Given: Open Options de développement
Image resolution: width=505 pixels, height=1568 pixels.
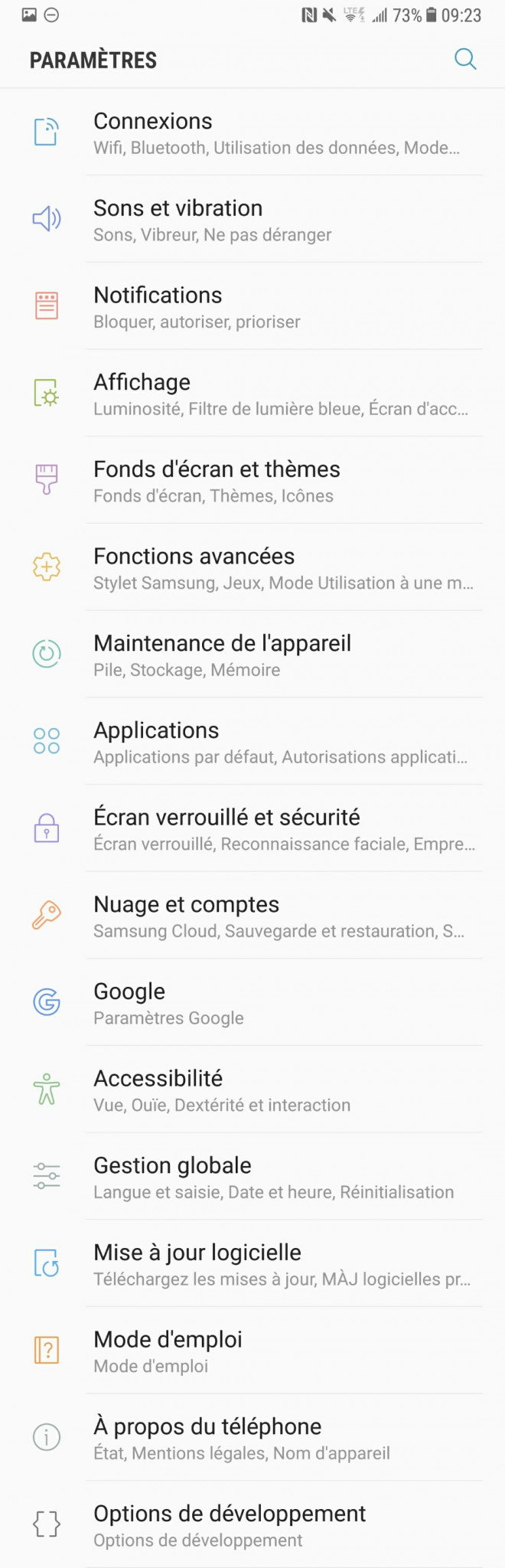Looking at the screenshot, I should pos(252,1525).
